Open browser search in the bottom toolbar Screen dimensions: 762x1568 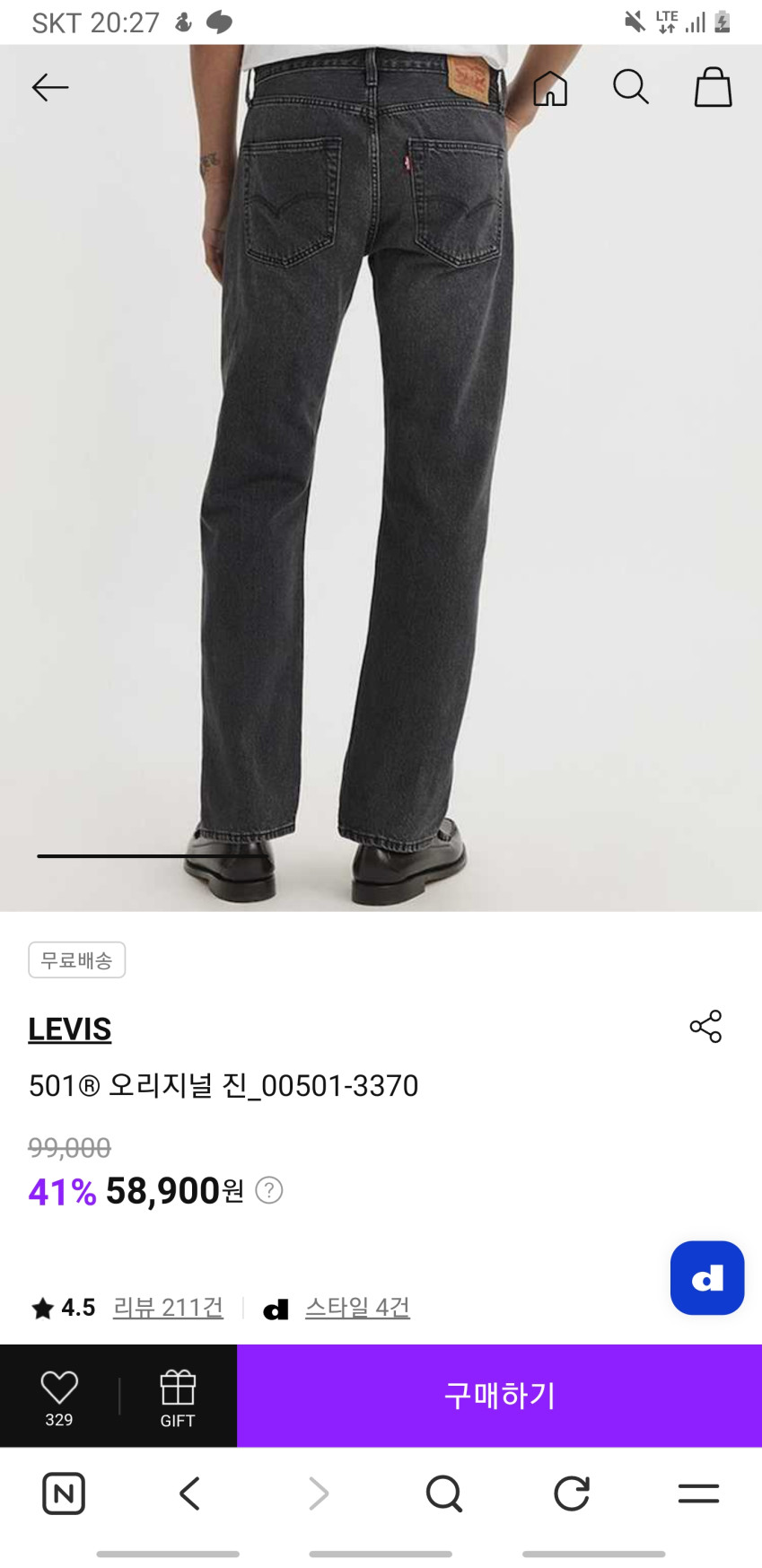click(x=443, y=1494)
